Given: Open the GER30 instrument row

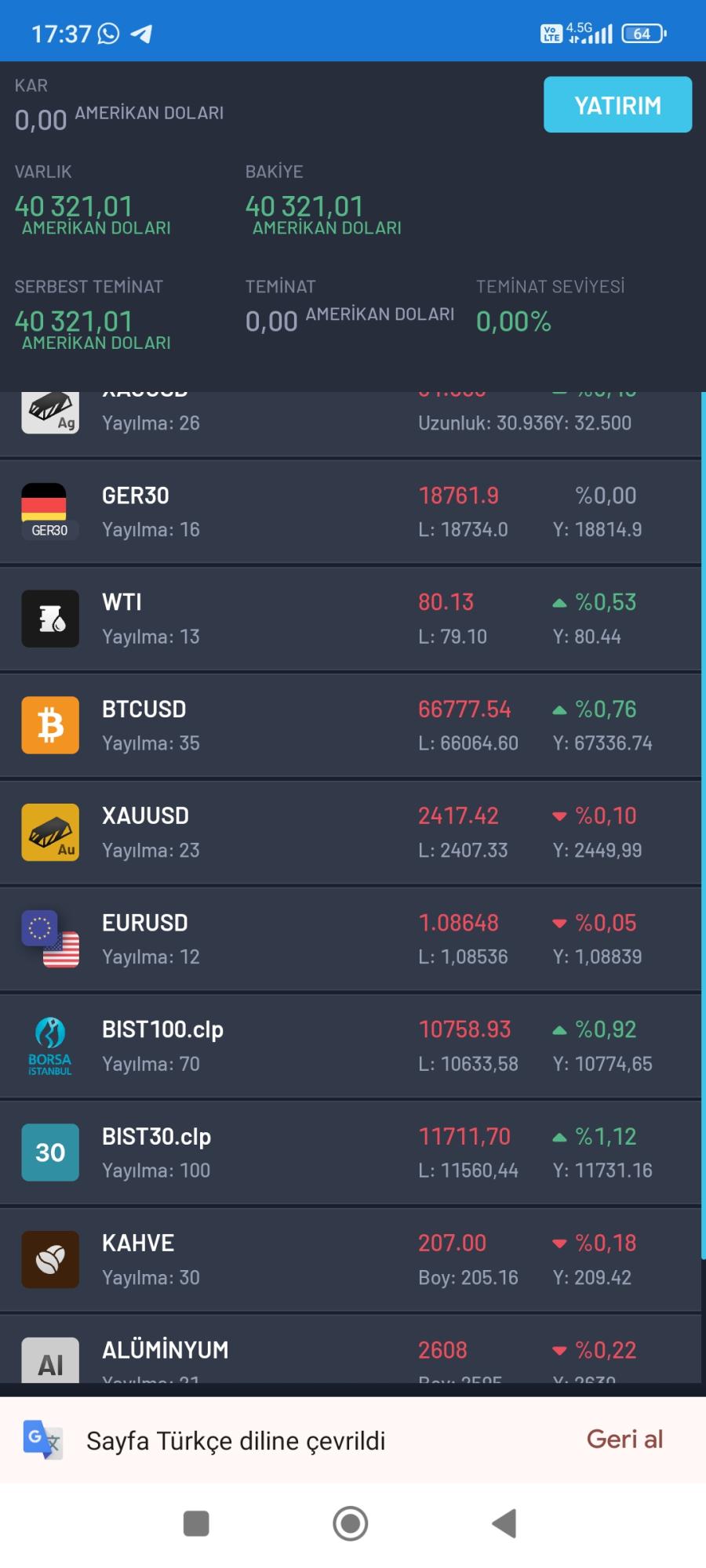Looking at the screenshot, I should click(x=350, y=512).
